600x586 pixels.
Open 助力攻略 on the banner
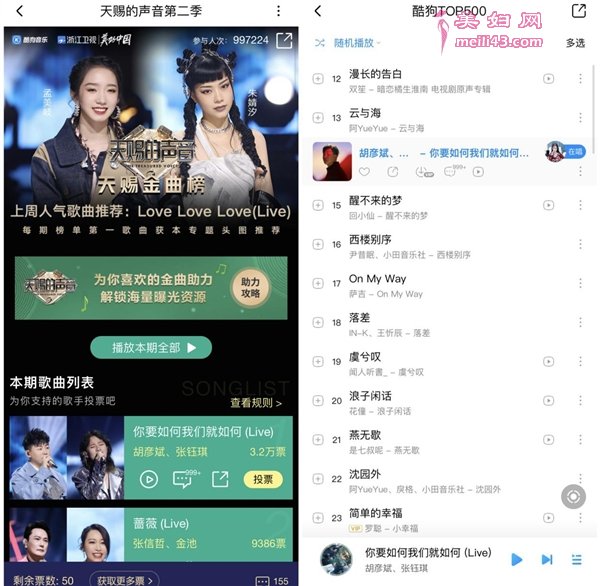[252, 289]
